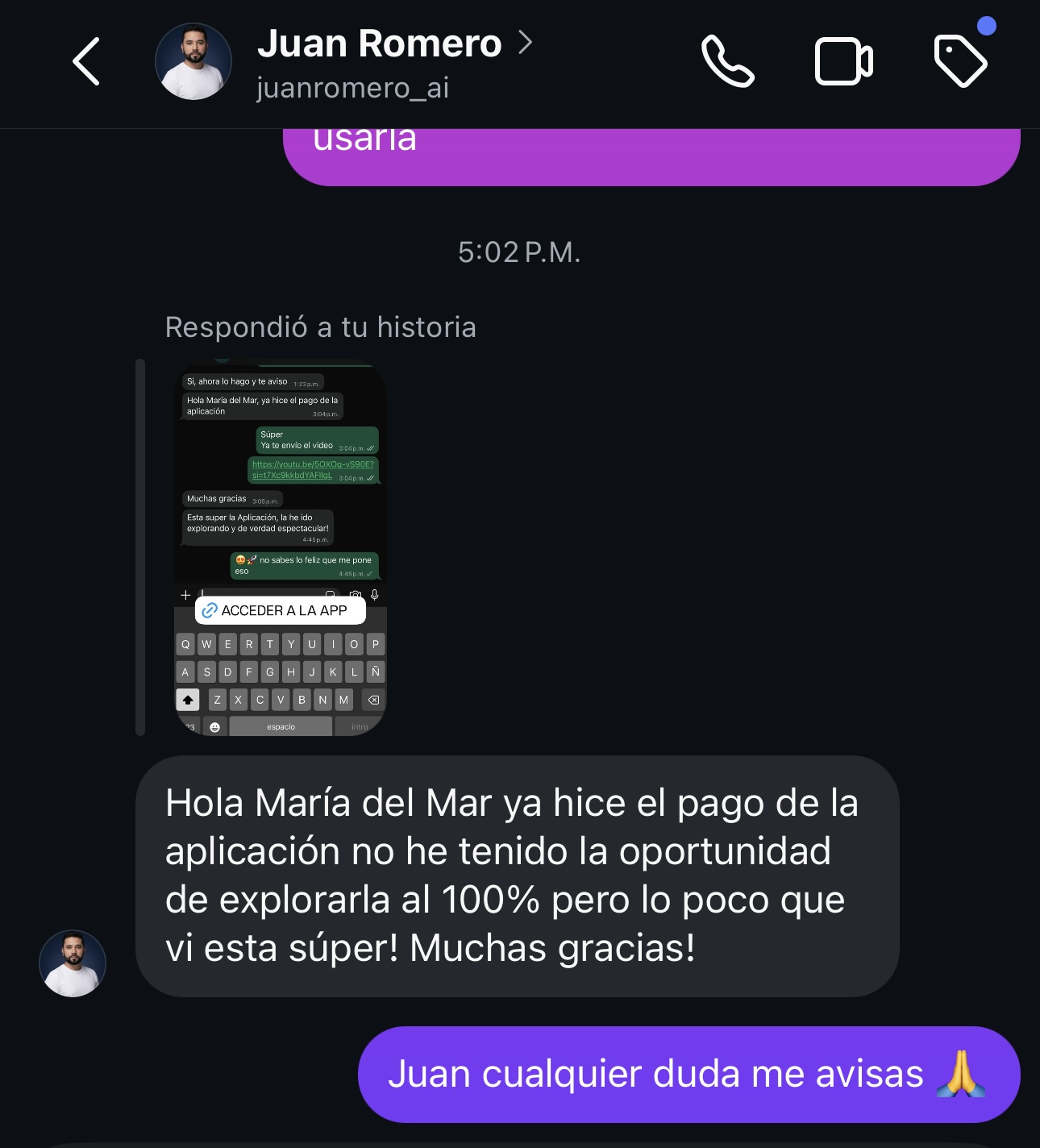Start a voice call with Juan Romero
Screen dimensions: 1040x1148
tap(727, 61)
